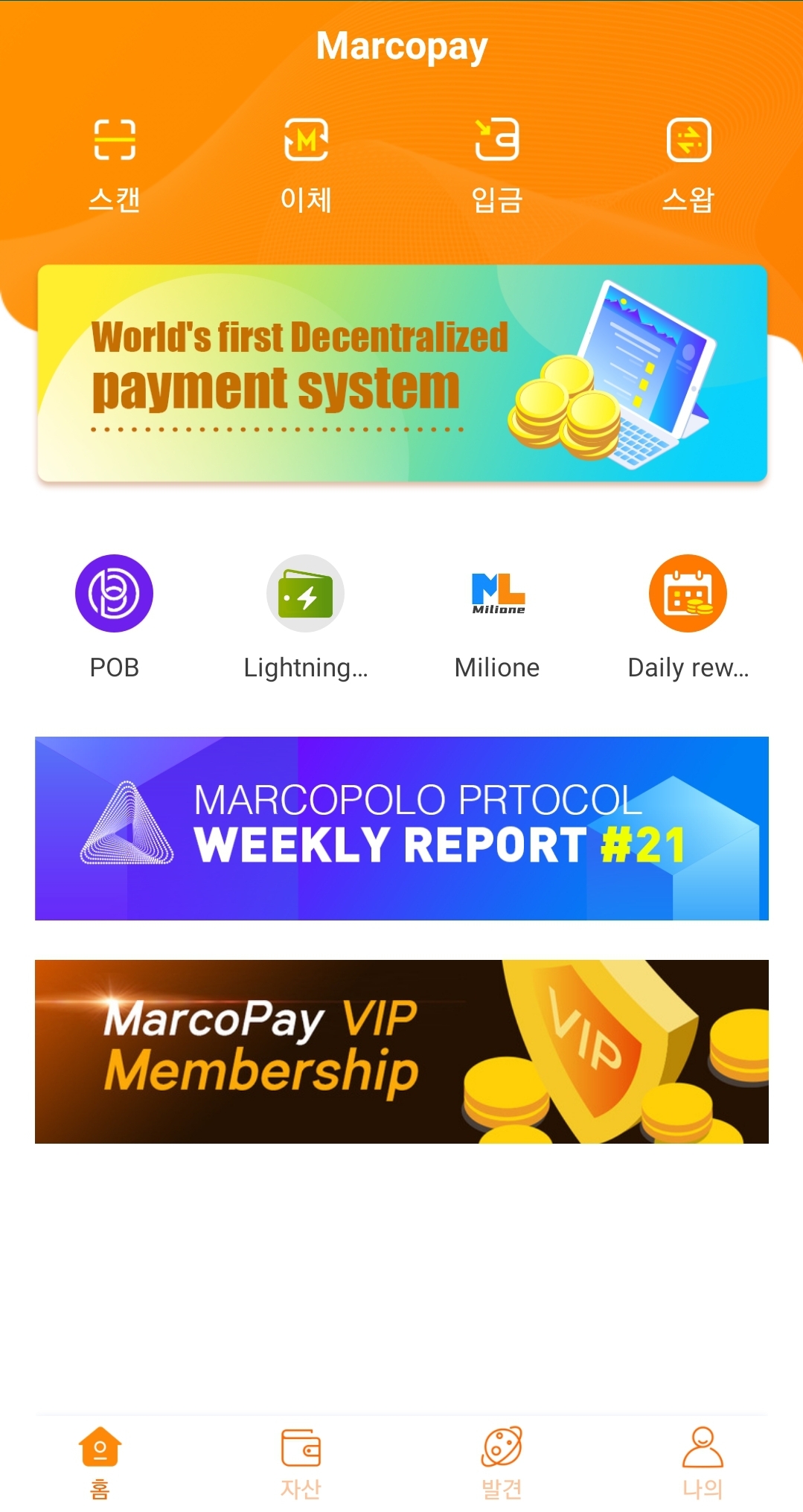Open the 스캔 scan action
The width and height of the screenshot is (803, 1512).
(115, 164)
